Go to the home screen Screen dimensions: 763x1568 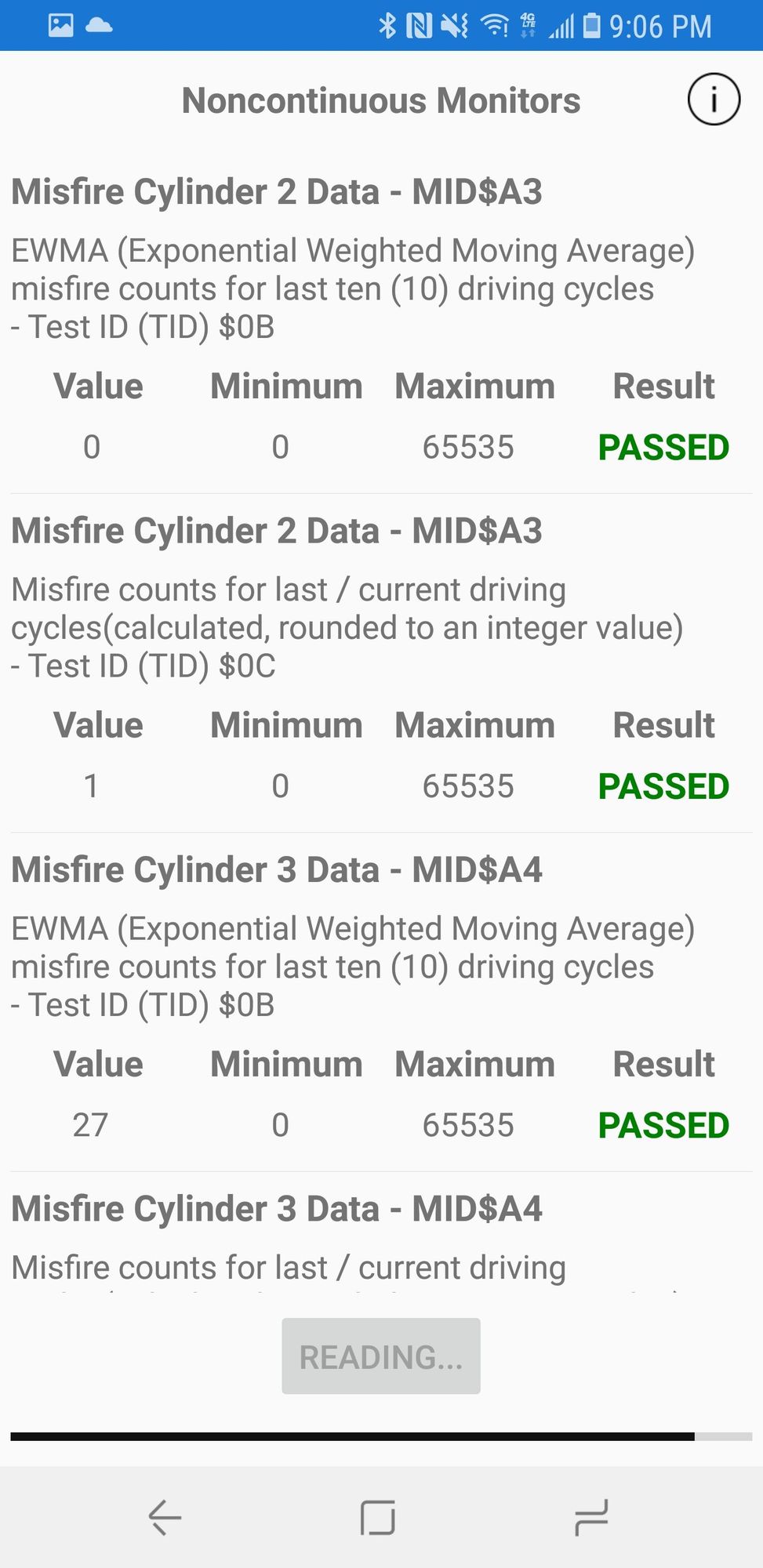click(377, 1517)
